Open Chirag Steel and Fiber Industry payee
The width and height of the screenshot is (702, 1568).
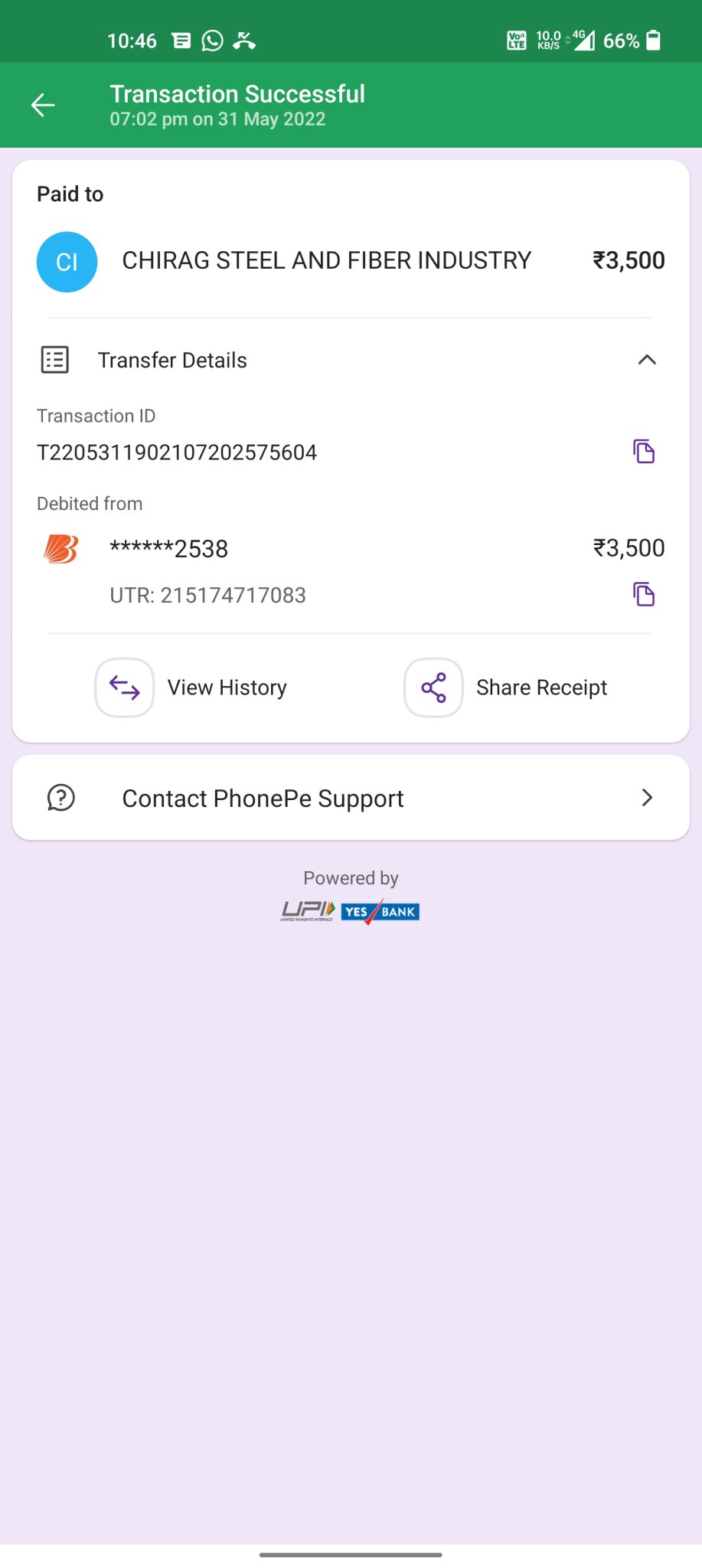[x=326, y=261]
